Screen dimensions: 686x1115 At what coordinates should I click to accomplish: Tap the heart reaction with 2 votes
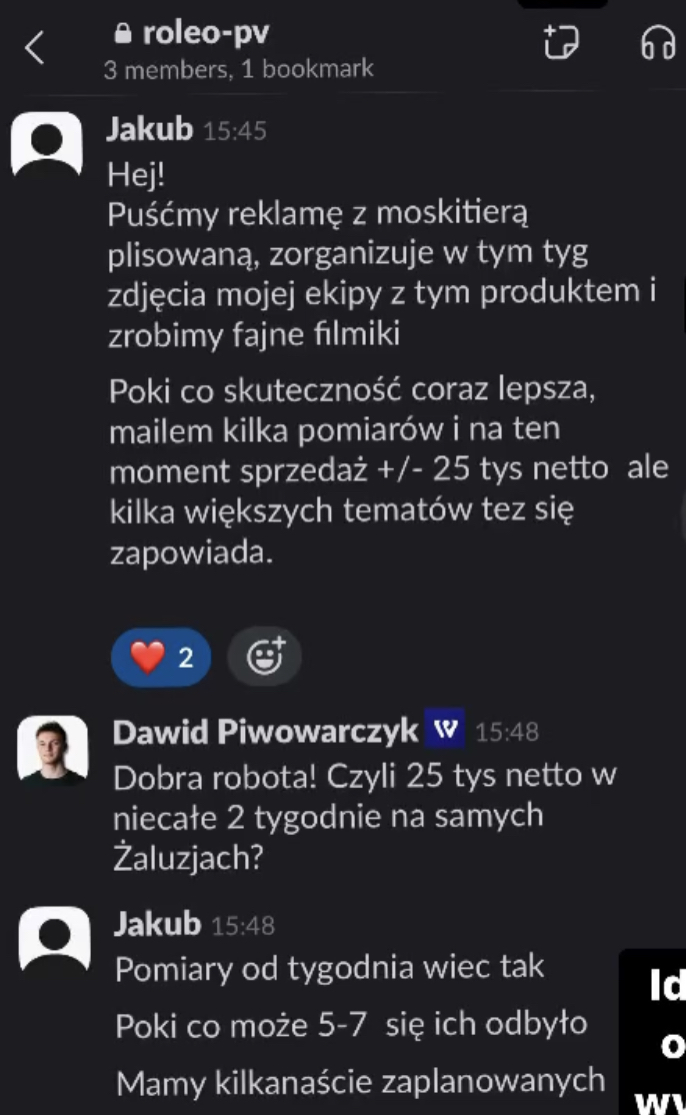161,657
